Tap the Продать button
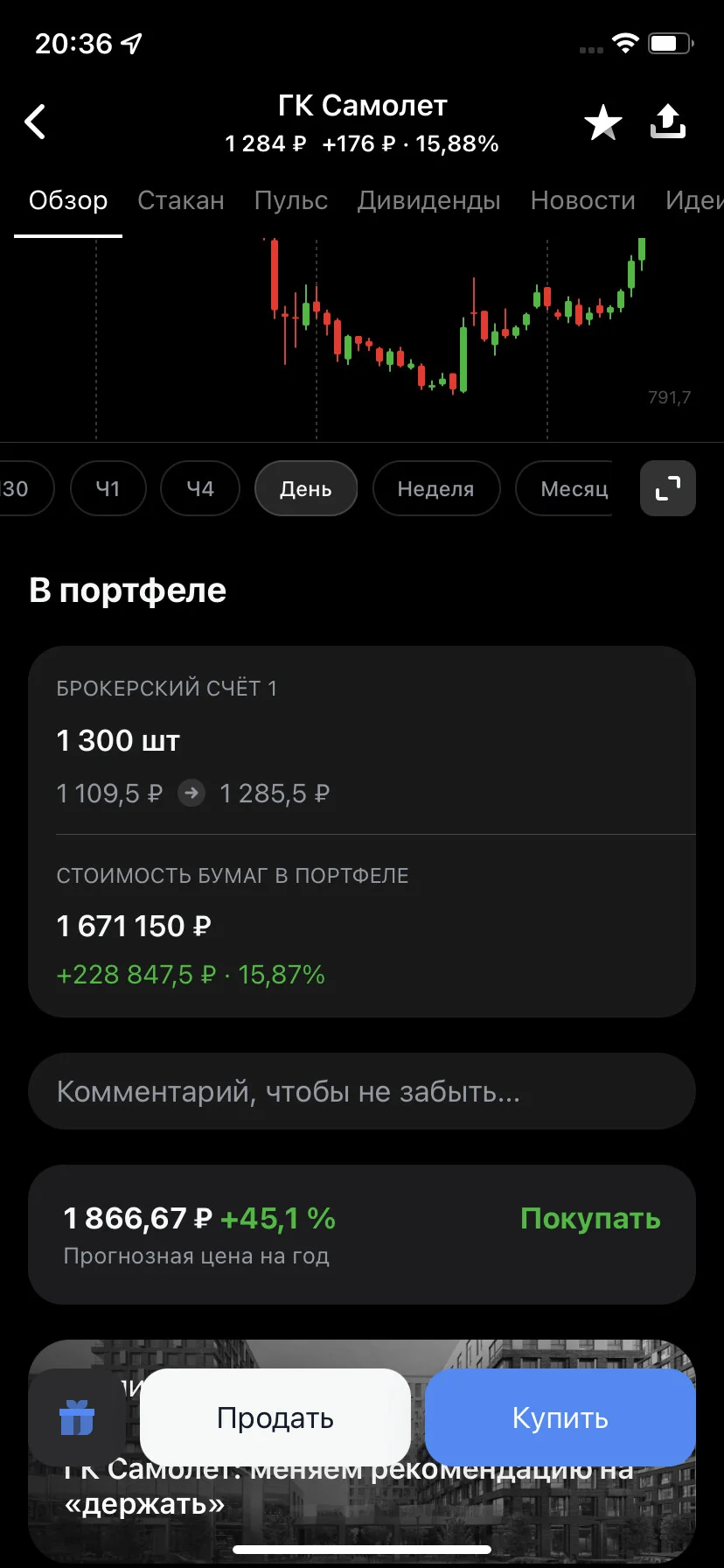Image resolution: width=724 pixels, height=1568 pixels. [275, 1417]
